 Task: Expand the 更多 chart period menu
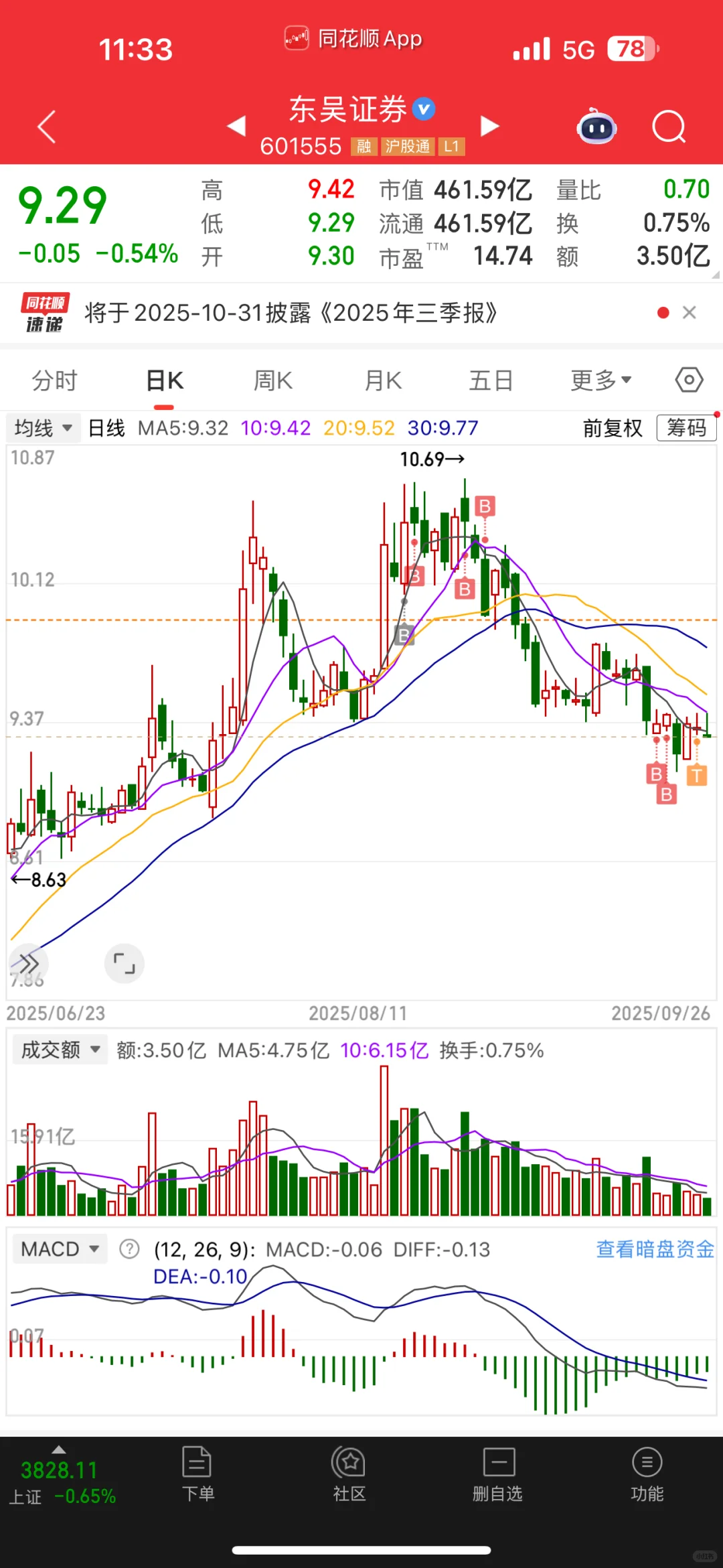click(x=600, y=381)
